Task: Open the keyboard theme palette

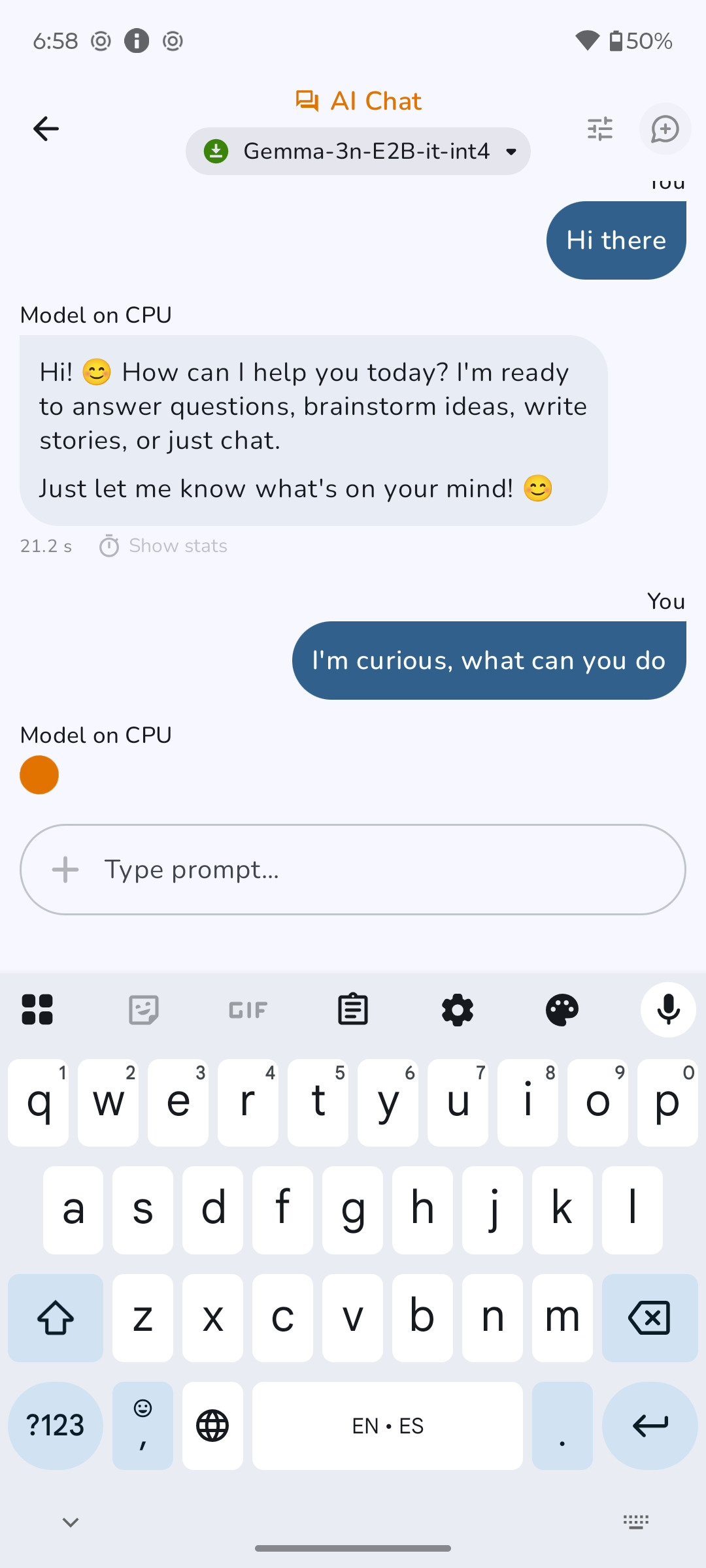Action: (562, 1010)
